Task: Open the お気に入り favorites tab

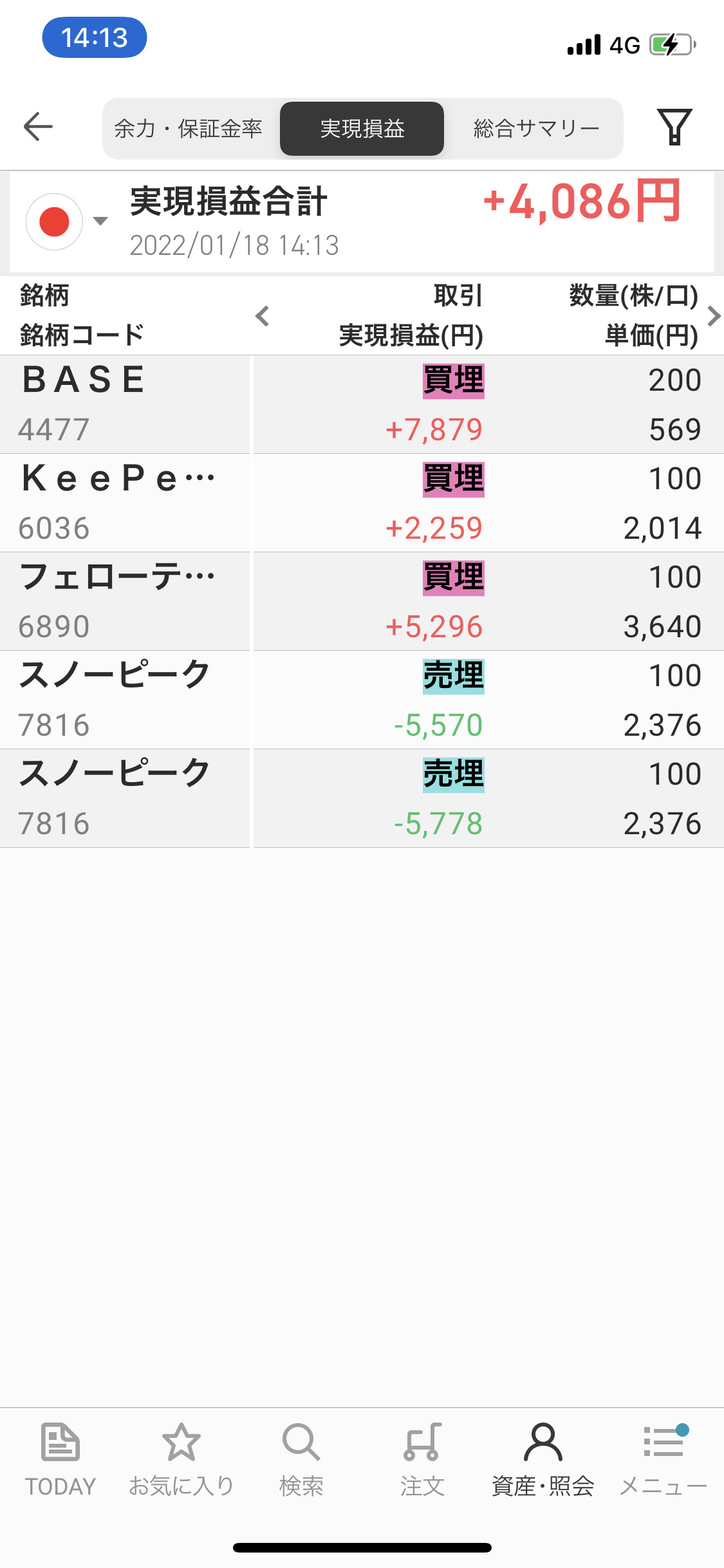Action: (x=181, y=1460)
